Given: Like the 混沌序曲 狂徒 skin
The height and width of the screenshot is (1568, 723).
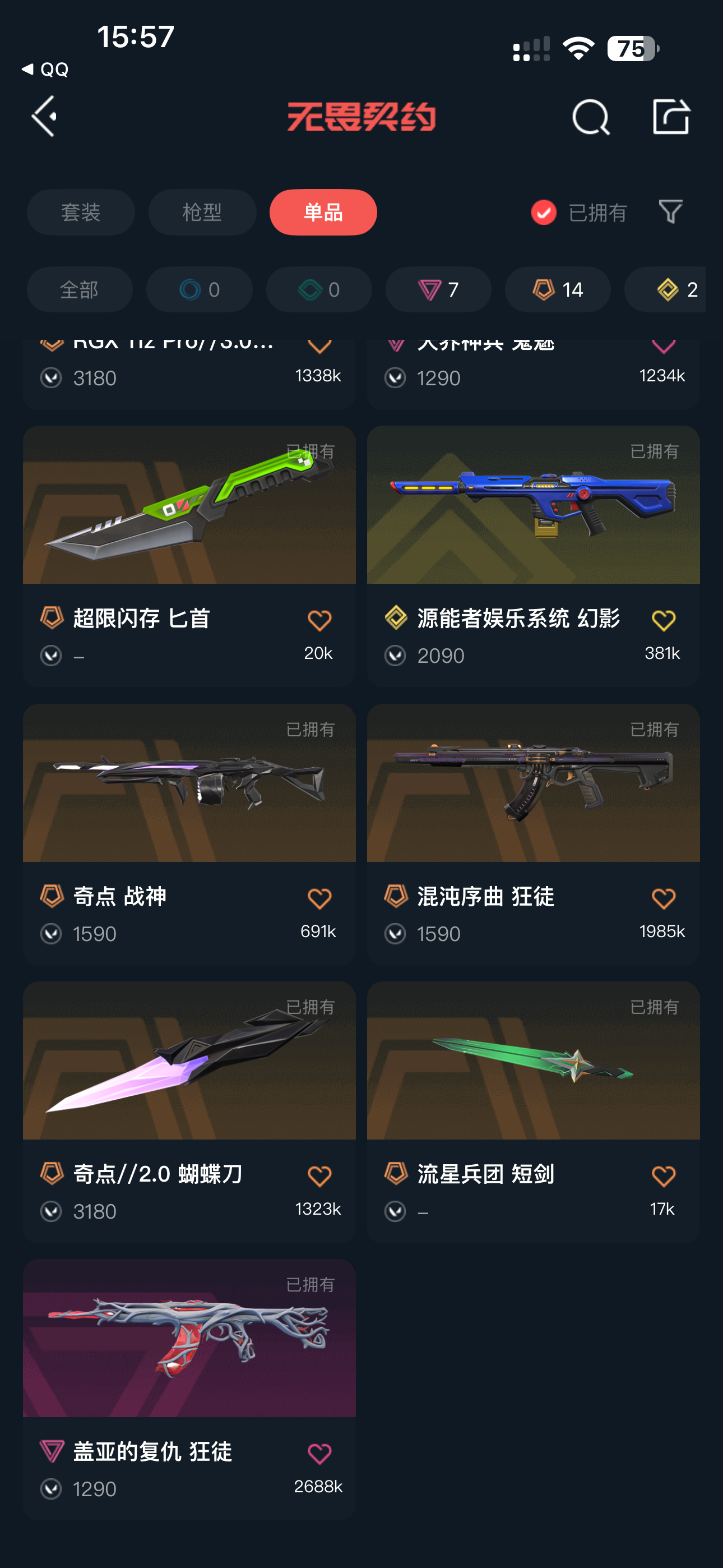Looking at the screenshot, I should tap(664, 898).
